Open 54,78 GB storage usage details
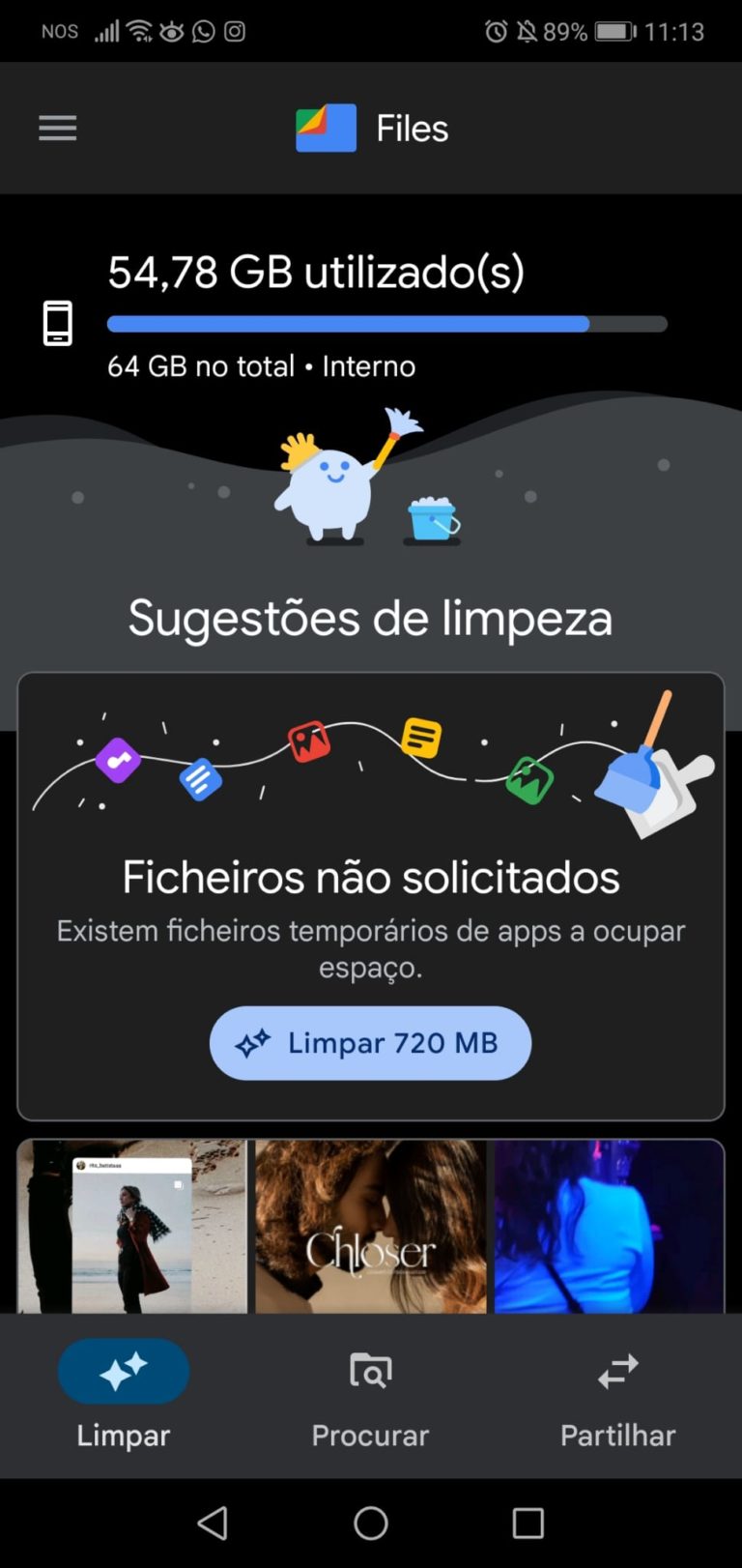Viewport: 742px width, 1568px height. [x=316, y=272]
